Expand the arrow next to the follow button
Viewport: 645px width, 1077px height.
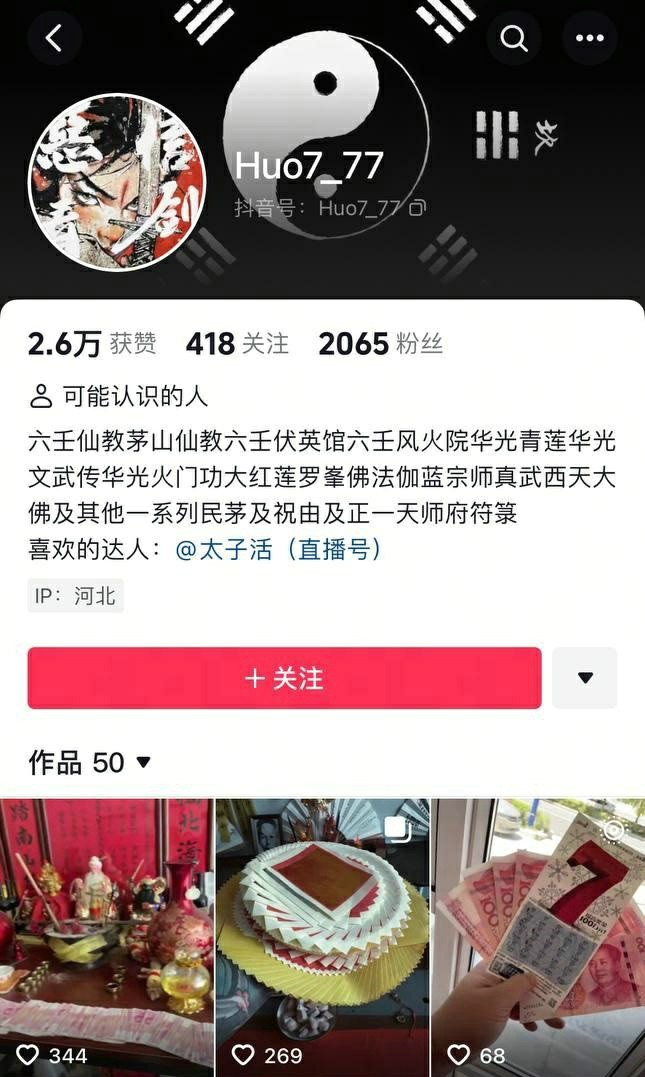[x=585, y=678]
